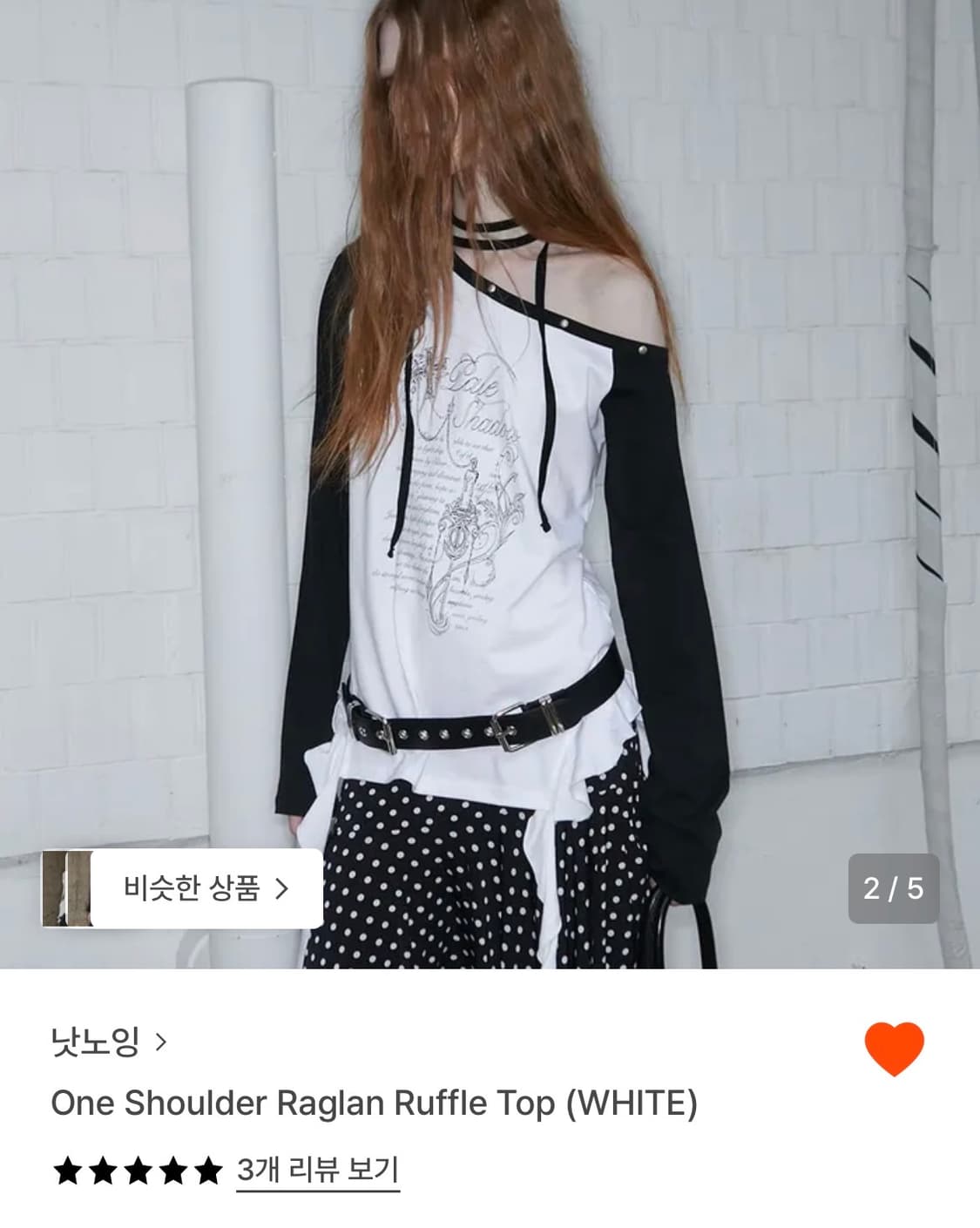Click the second rating star

point(104,1171)
